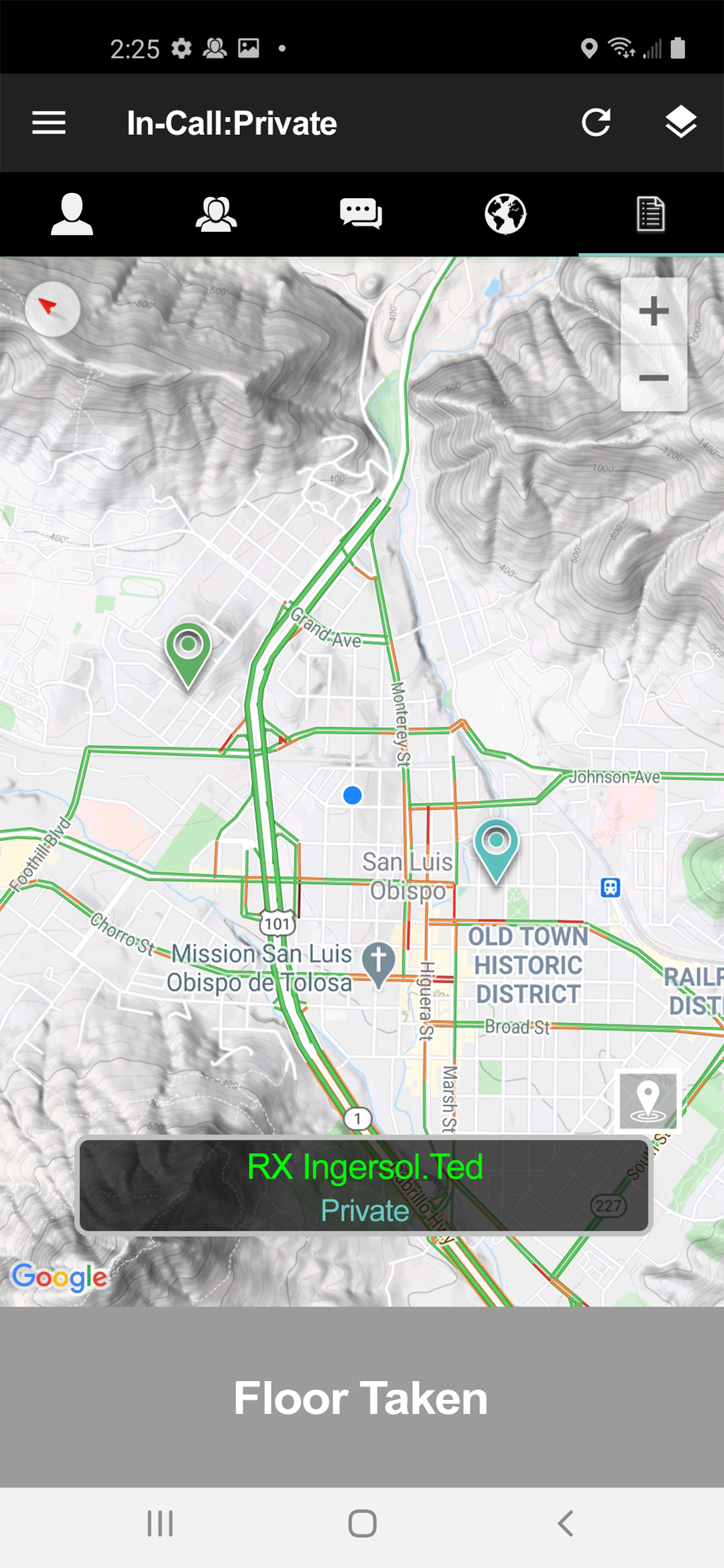Tap the Floor Taken talk button
Screen dimensions: 724x1568
pyautogui.click(x=362, y=1398)
